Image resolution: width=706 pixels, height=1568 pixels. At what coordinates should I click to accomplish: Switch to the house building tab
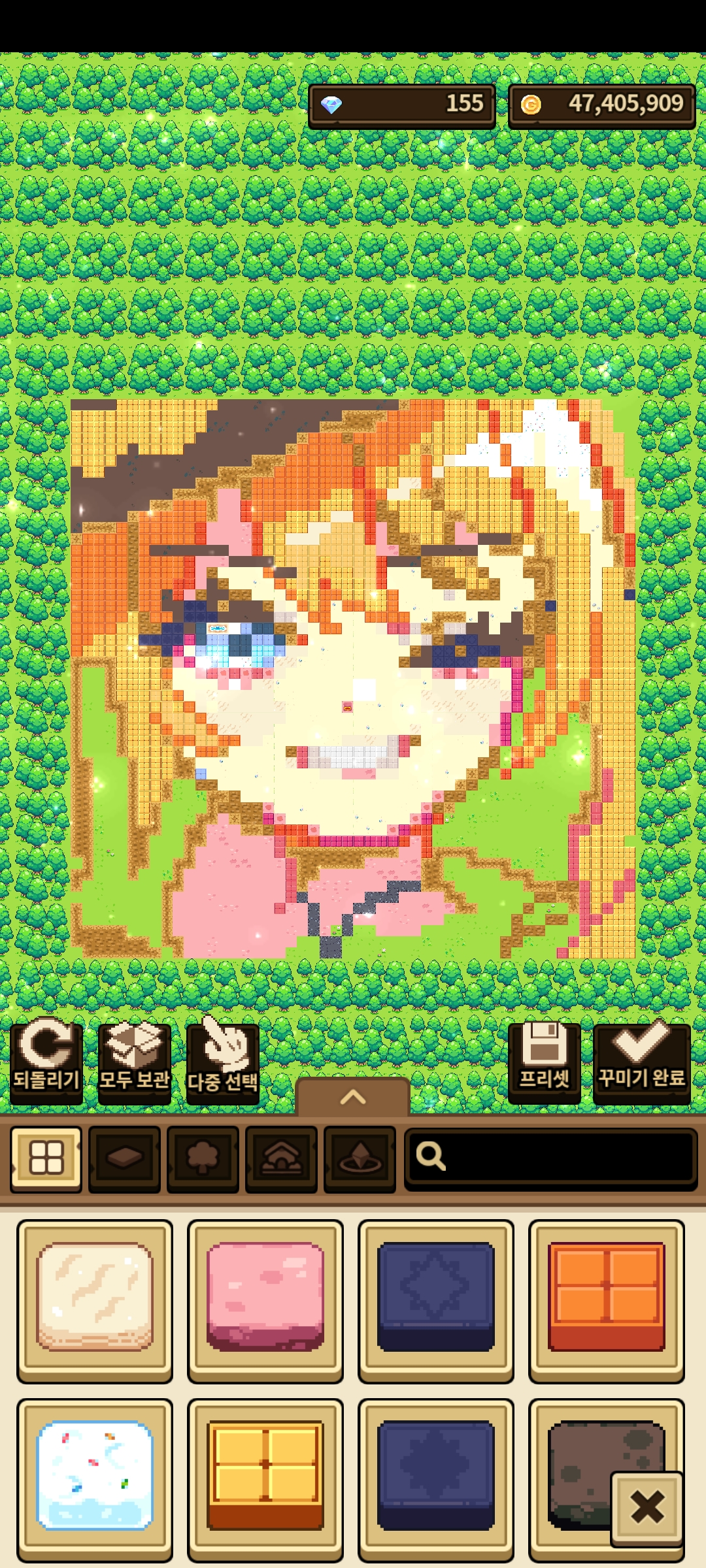pyautogui.click(x=281, y=1158)
